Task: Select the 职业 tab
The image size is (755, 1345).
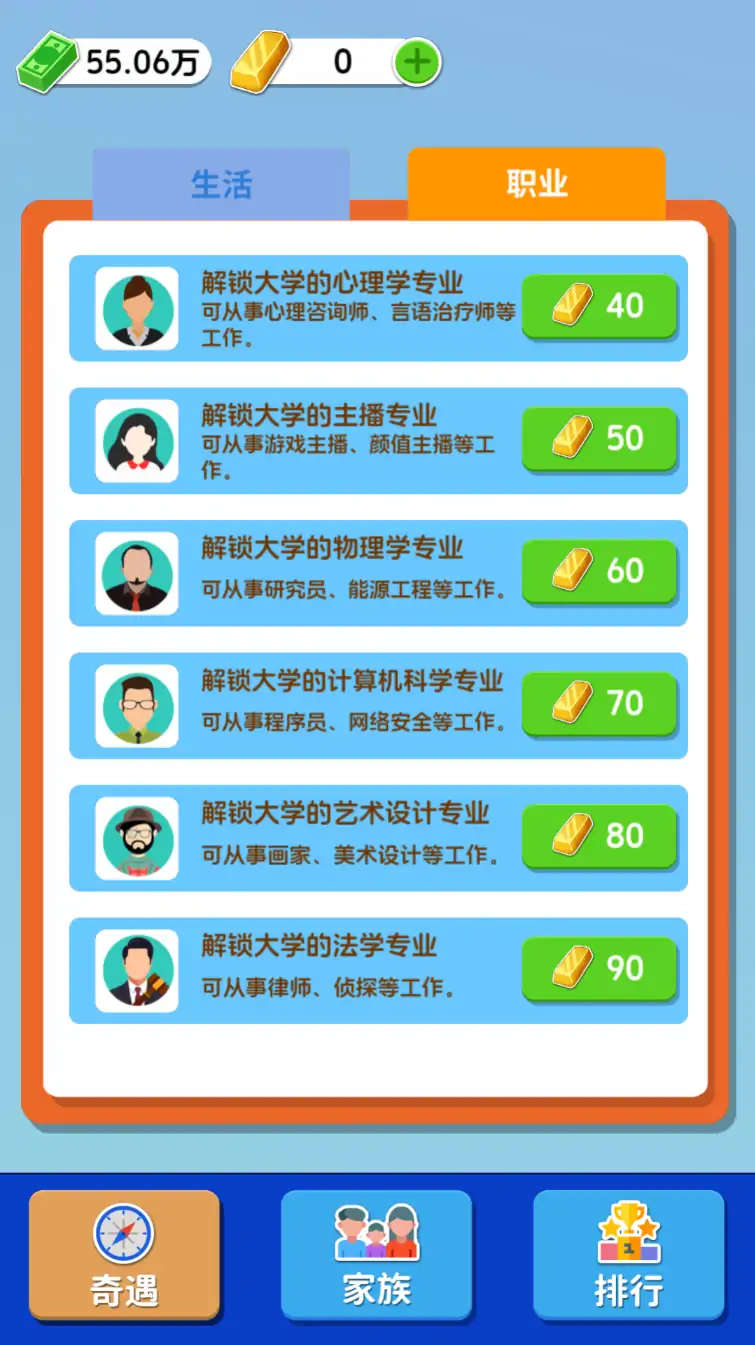Action: pyautogui.click(x=536, y=185)
